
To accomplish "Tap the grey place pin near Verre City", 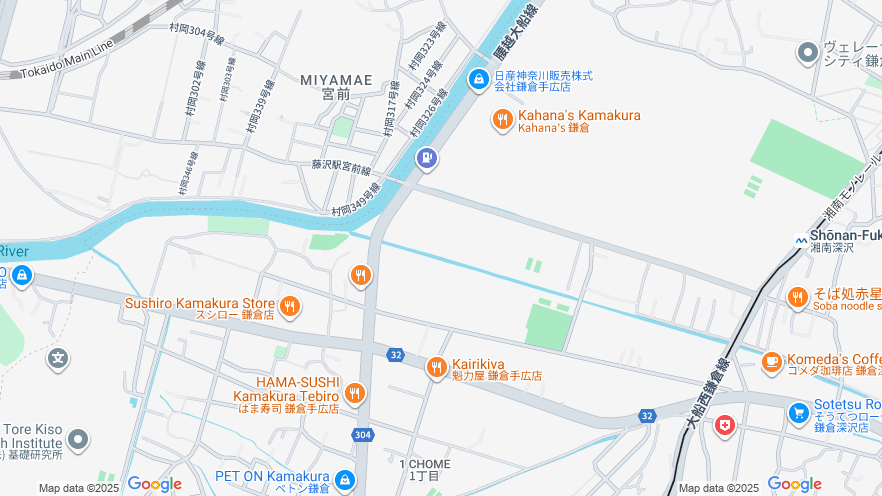I will click(808, 52).
